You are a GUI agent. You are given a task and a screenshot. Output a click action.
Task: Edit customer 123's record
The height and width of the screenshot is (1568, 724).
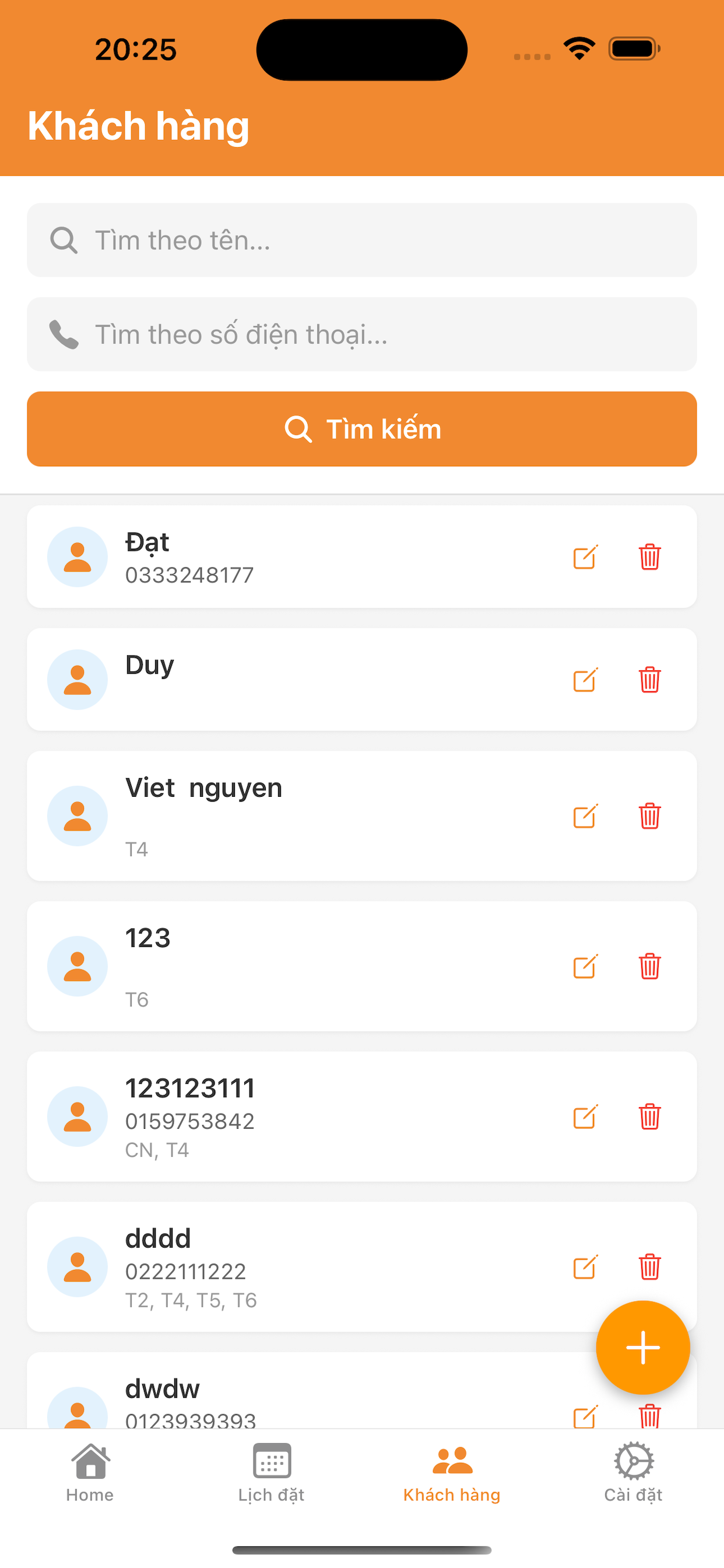[x=585, y=967]
